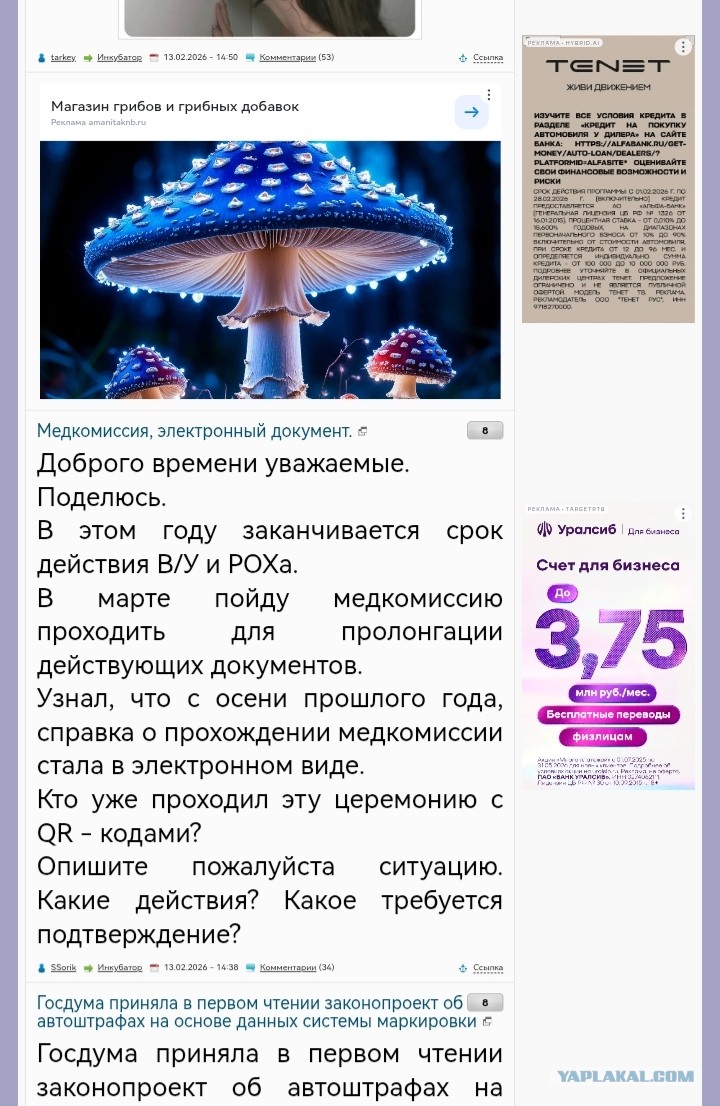Open Инкубатор link under tarkey's post
The width and height of the screenshot is (720, 1106).
119,57
